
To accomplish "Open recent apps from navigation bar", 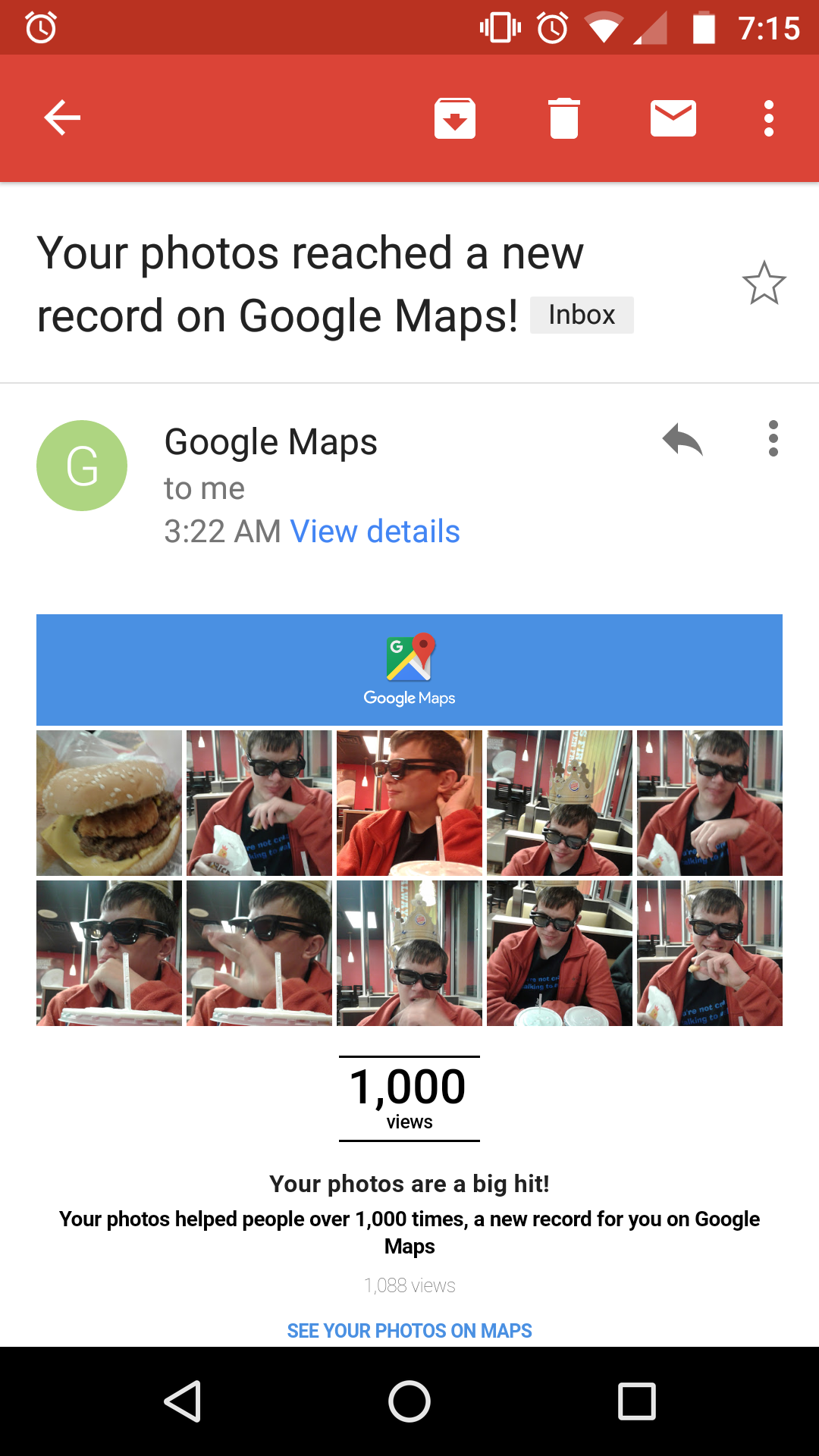I will click(636, 1401).
